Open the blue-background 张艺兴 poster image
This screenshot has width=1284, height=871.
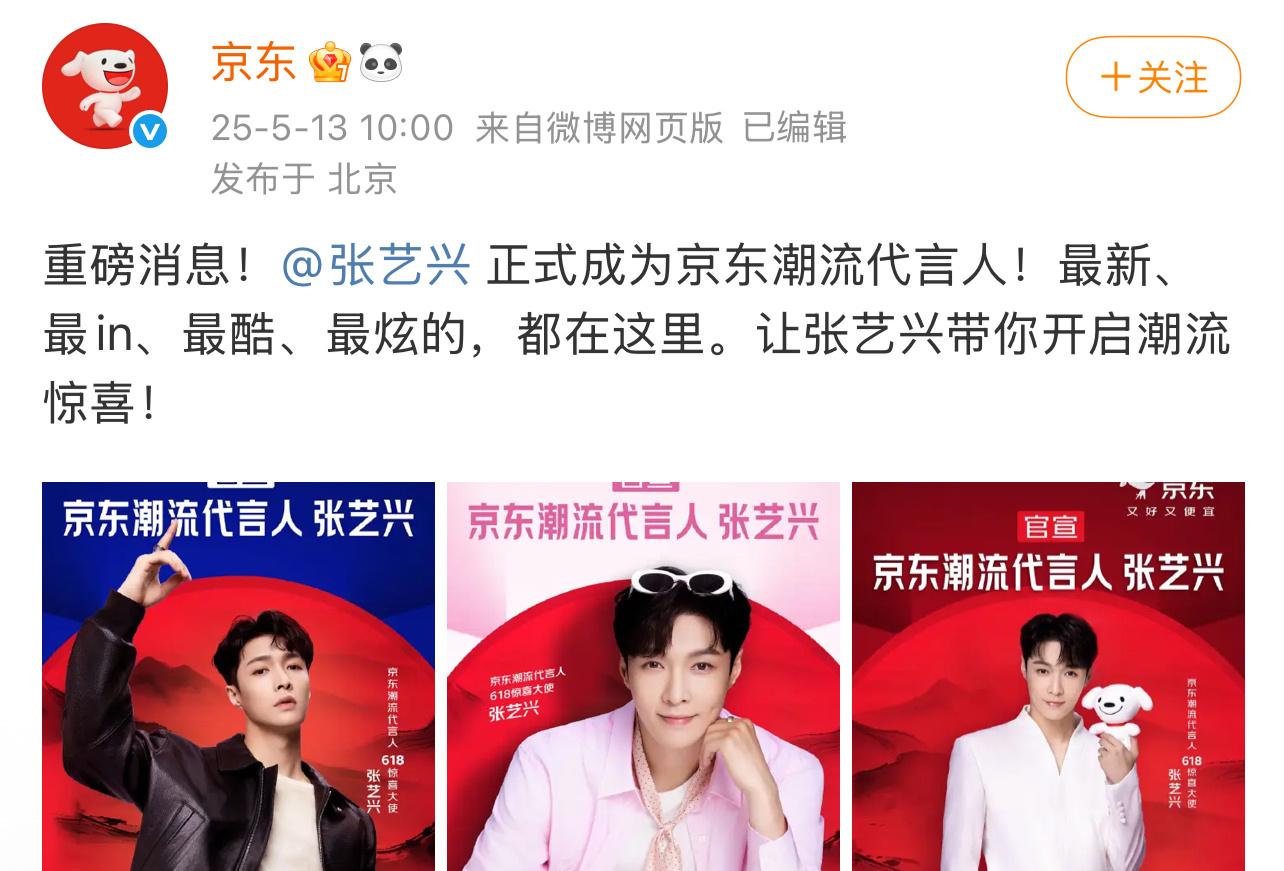(x=238, y=676)
